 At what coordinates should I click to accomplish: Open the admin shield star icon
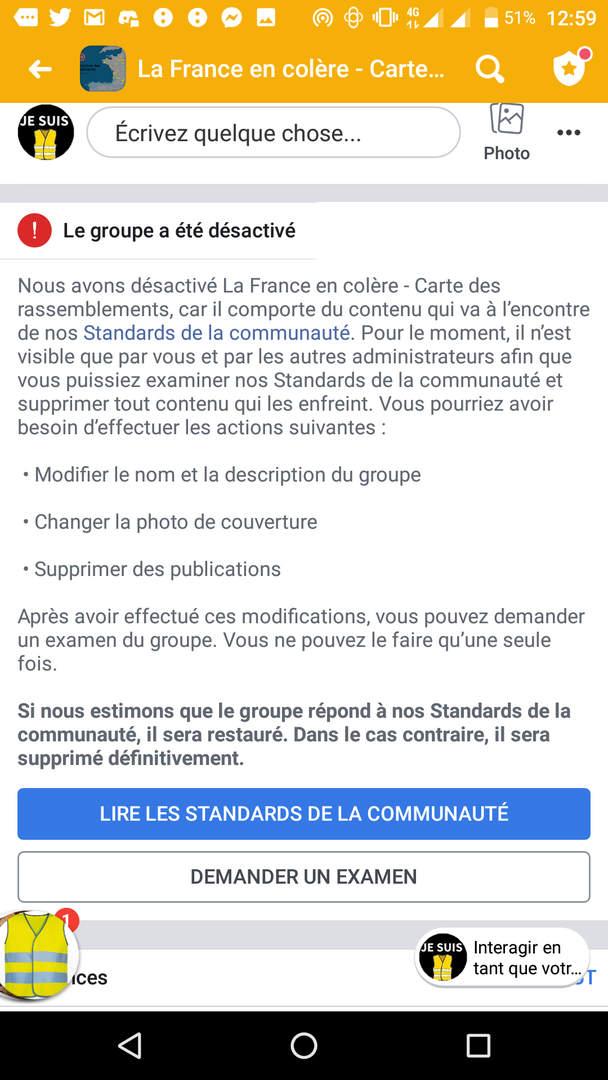(x=570, y=68)
